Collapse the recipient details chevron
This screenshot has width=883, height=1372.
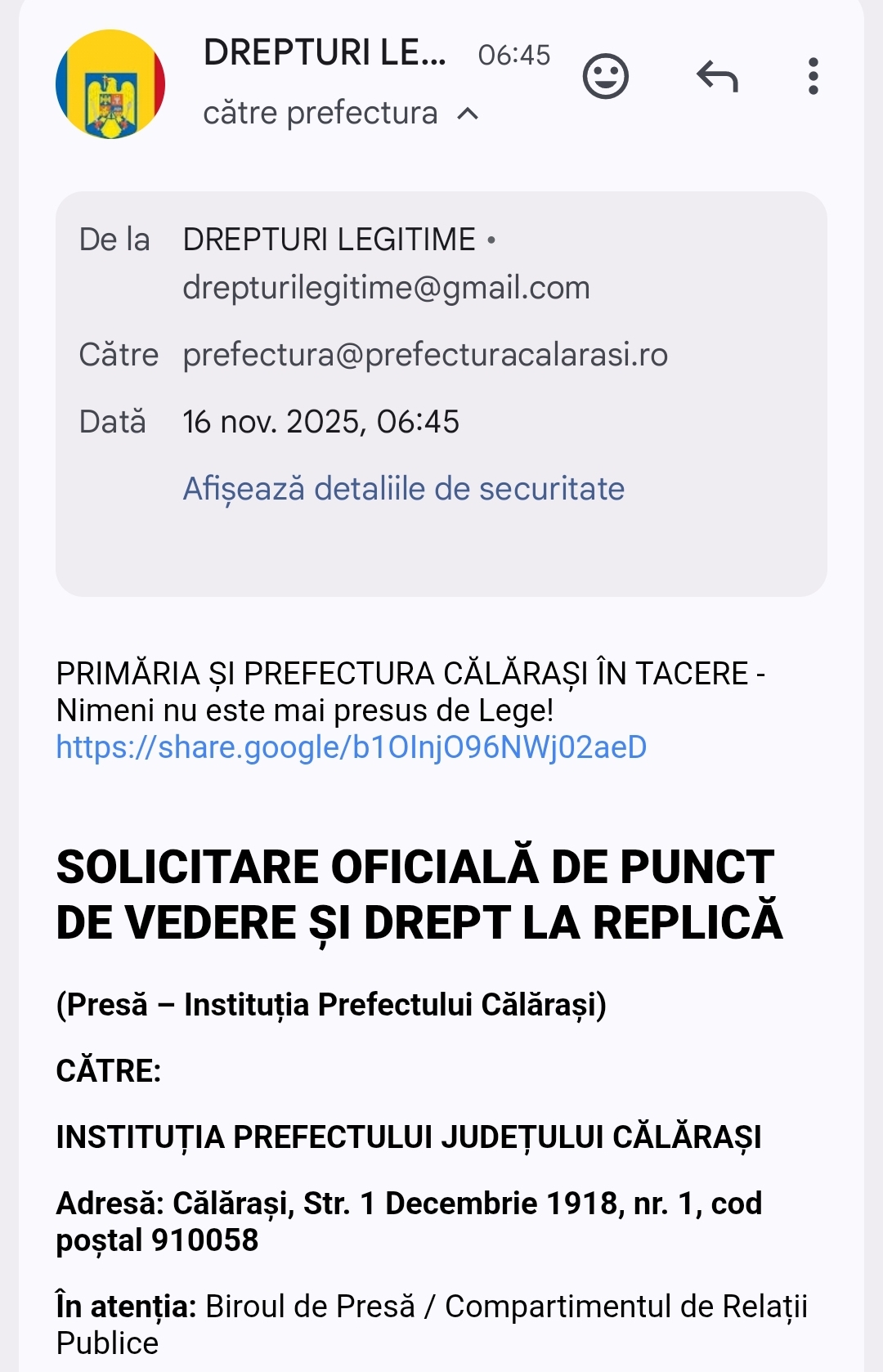coord(468,114)
